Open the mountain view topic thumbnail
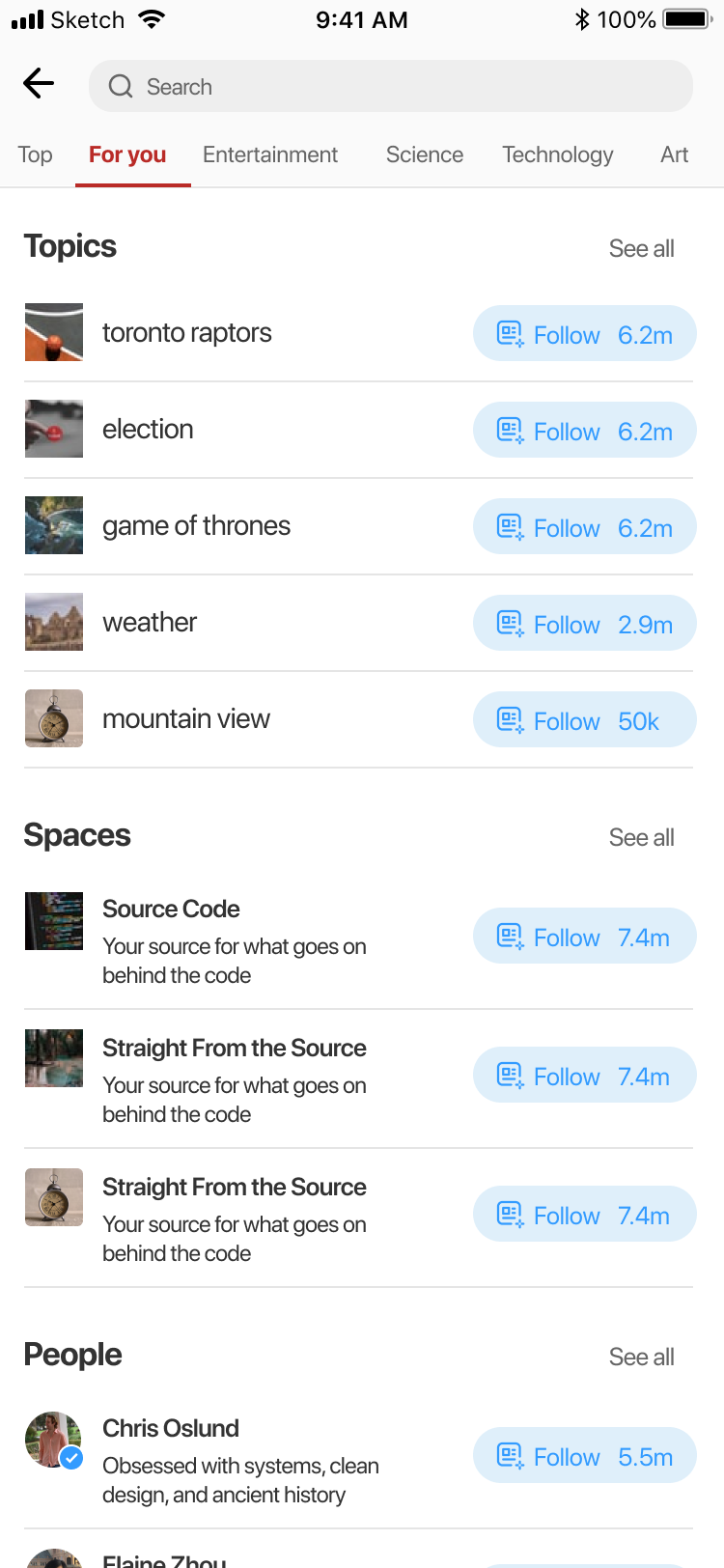724x1568 pixels. [x=53, y=718]
